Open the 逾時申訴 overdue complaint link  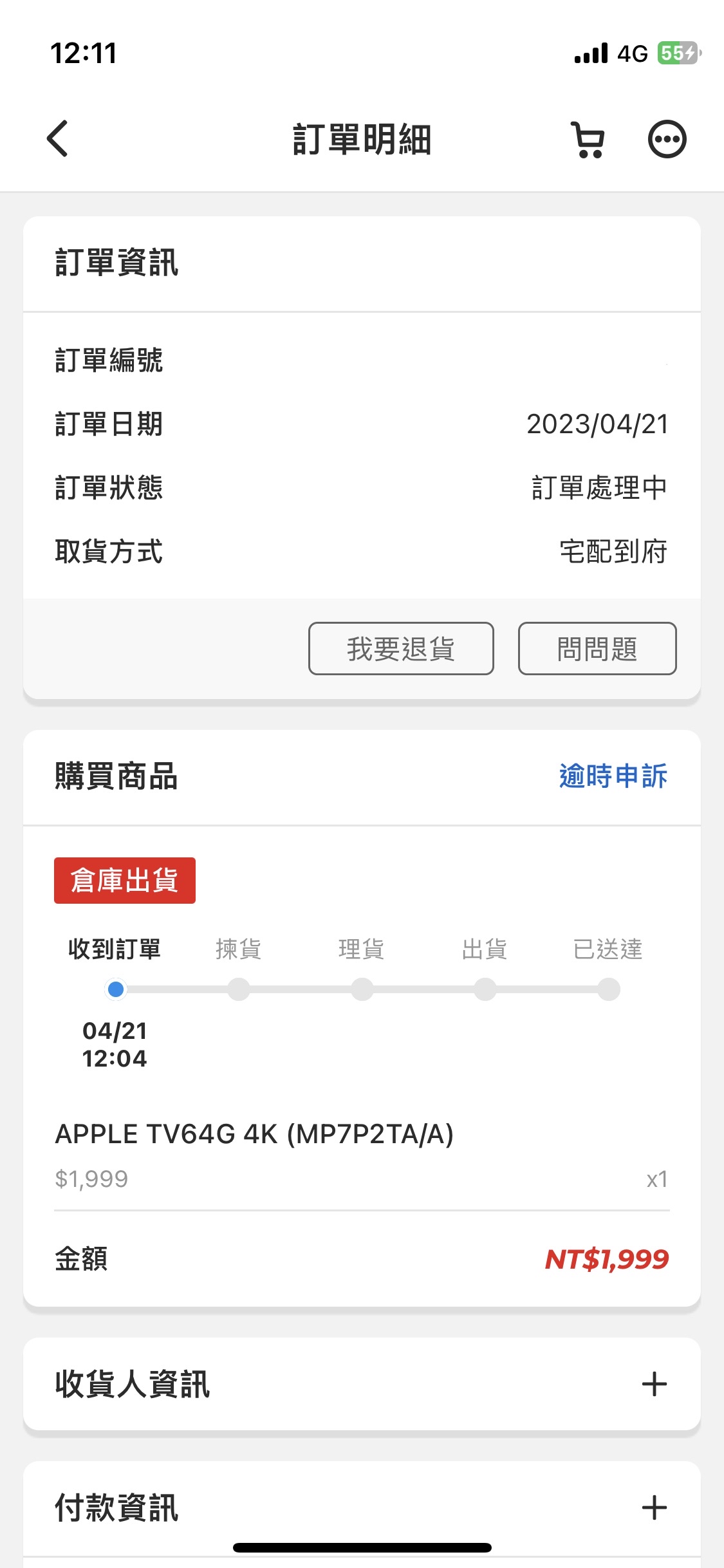[613, 776]
